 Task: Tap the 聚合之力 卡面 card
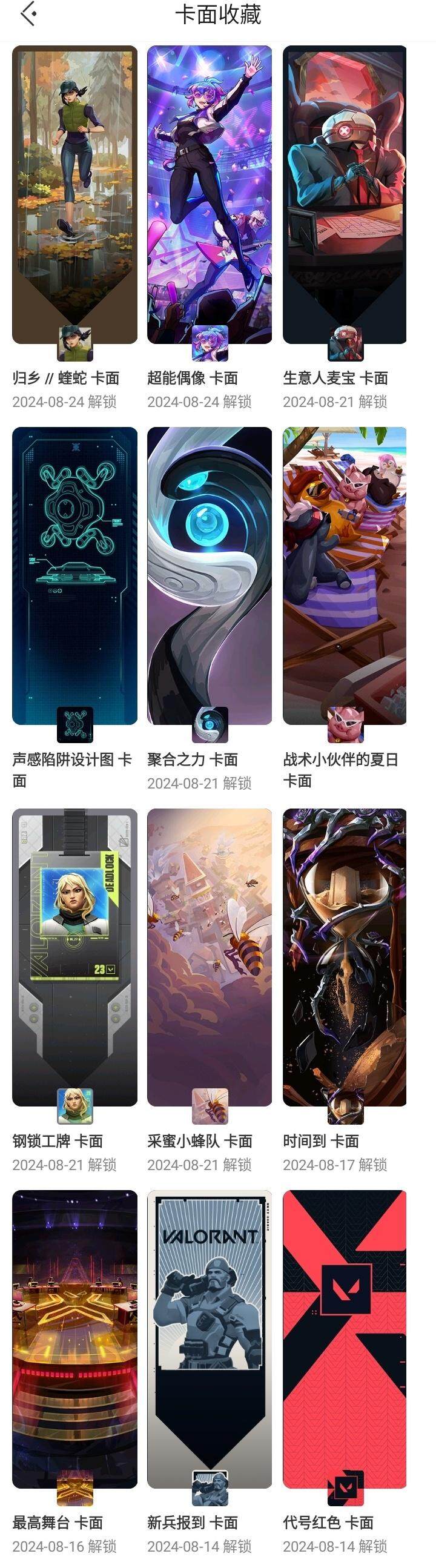(x=210, y=575)
